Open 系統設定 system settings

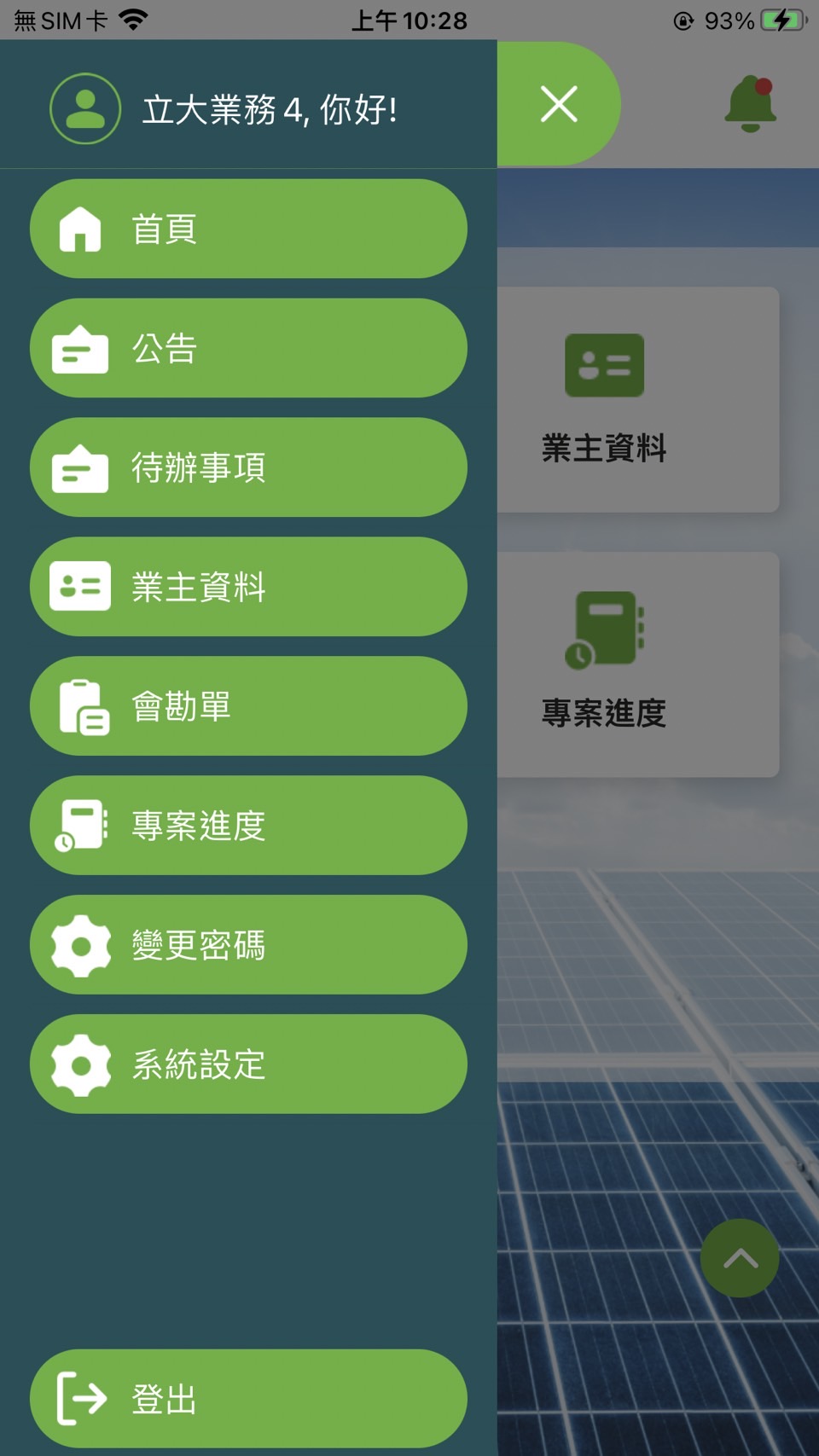[248, 1064]
